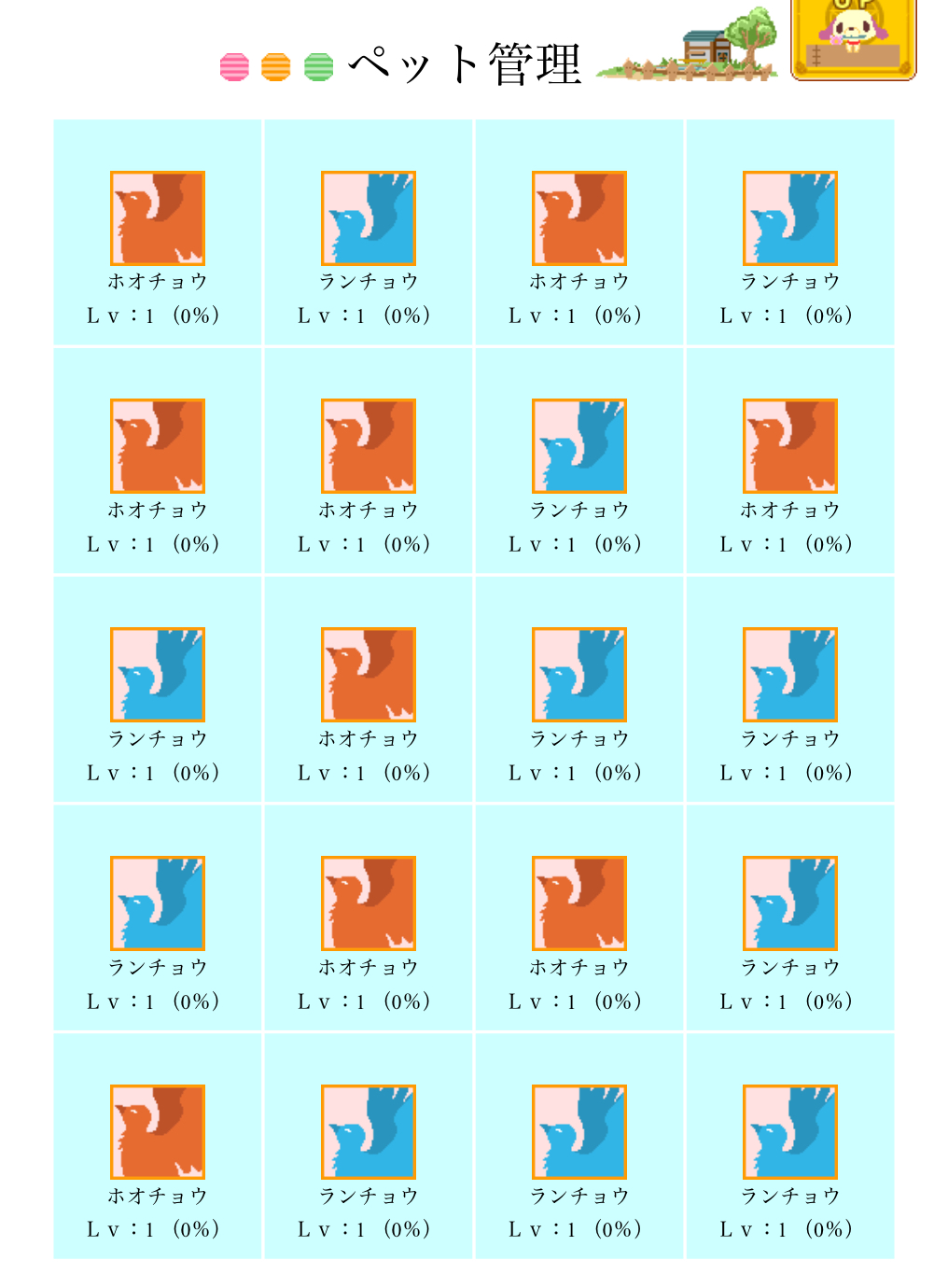
Task: Open the ホオチョウ pet in the top-left corner
Action: pos(158,218)
